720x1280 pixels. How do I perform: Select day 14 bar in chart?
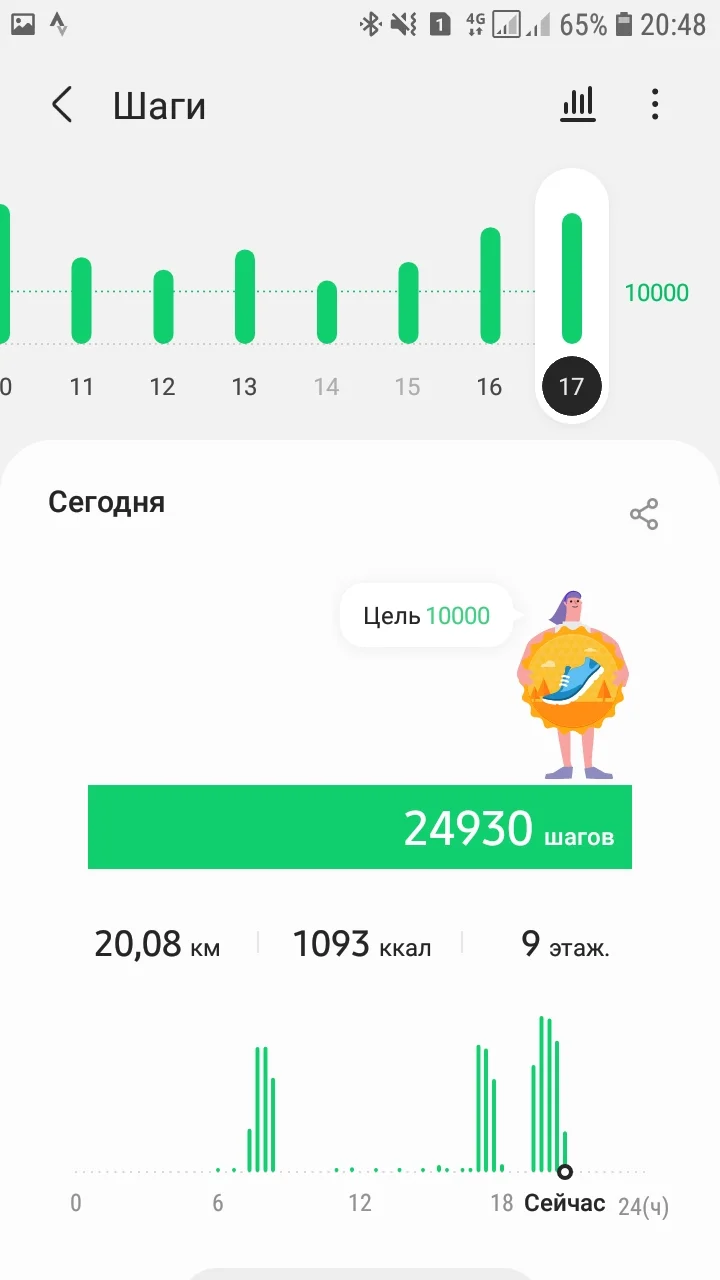(x=327, y=312)
